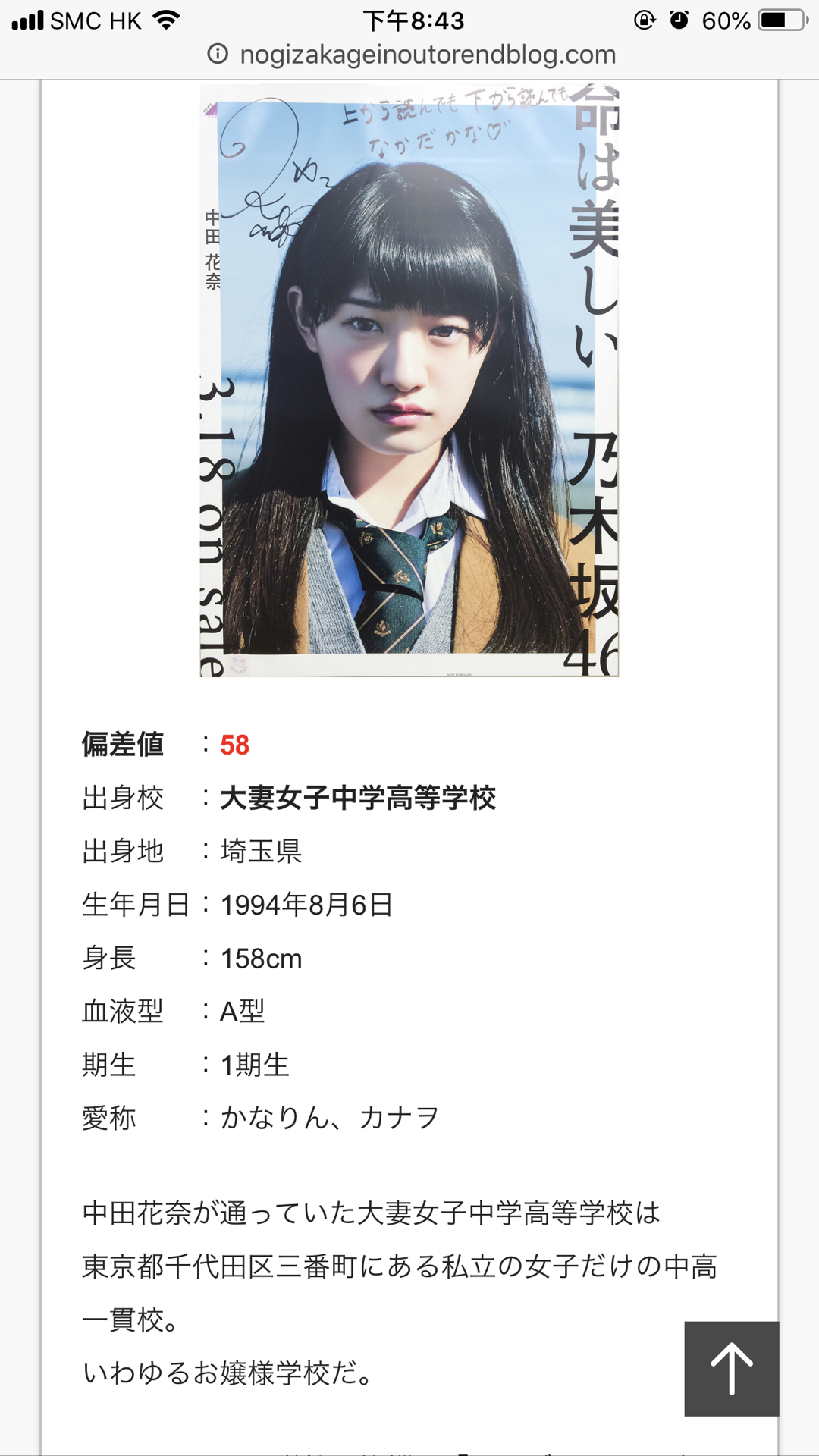Screen dimensions: 819x1456
Task: Tap the scroll-to-top arrow button
Action: (731, 1368)
